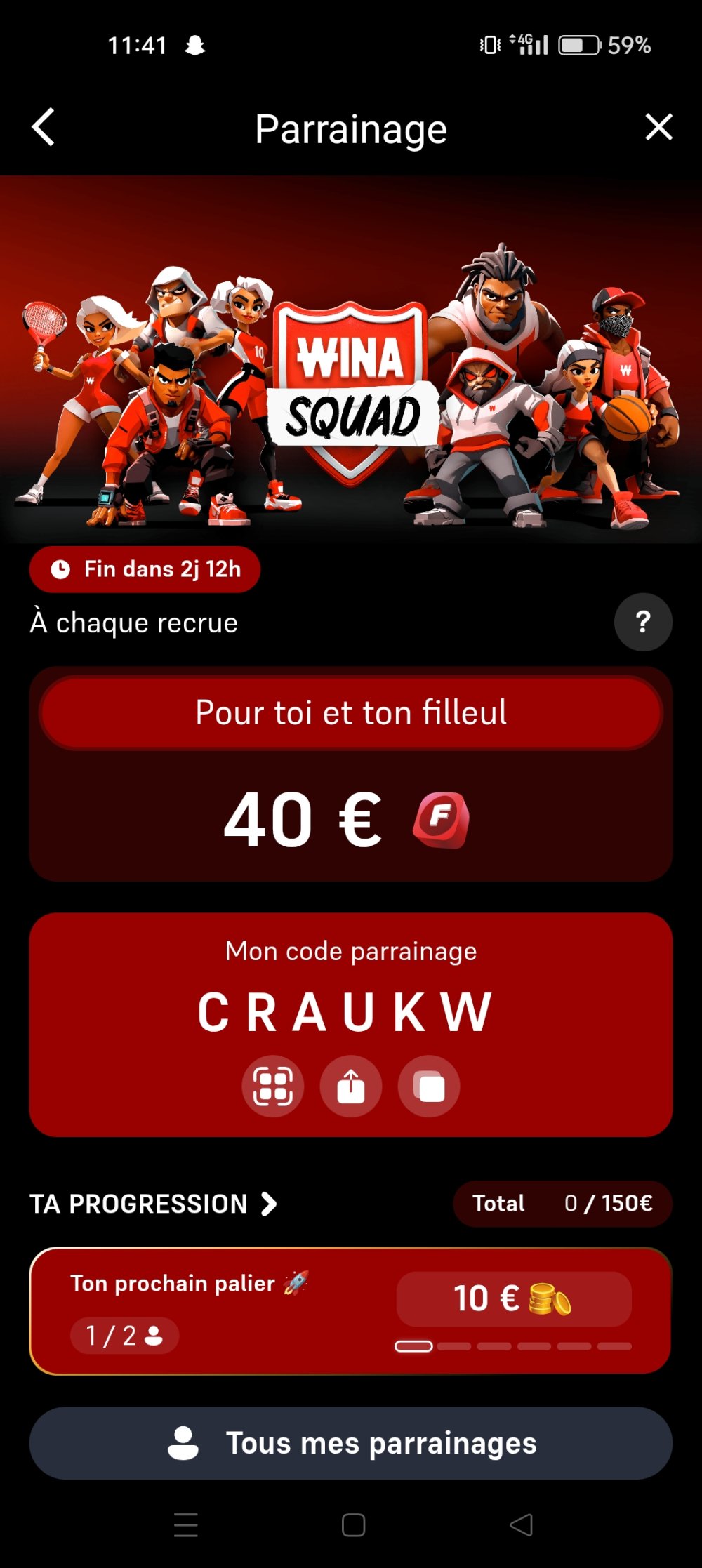Close the Parrainage page
Image resolution: width=702 pixels, height=1568 pixels.
[x=658, y=128]
